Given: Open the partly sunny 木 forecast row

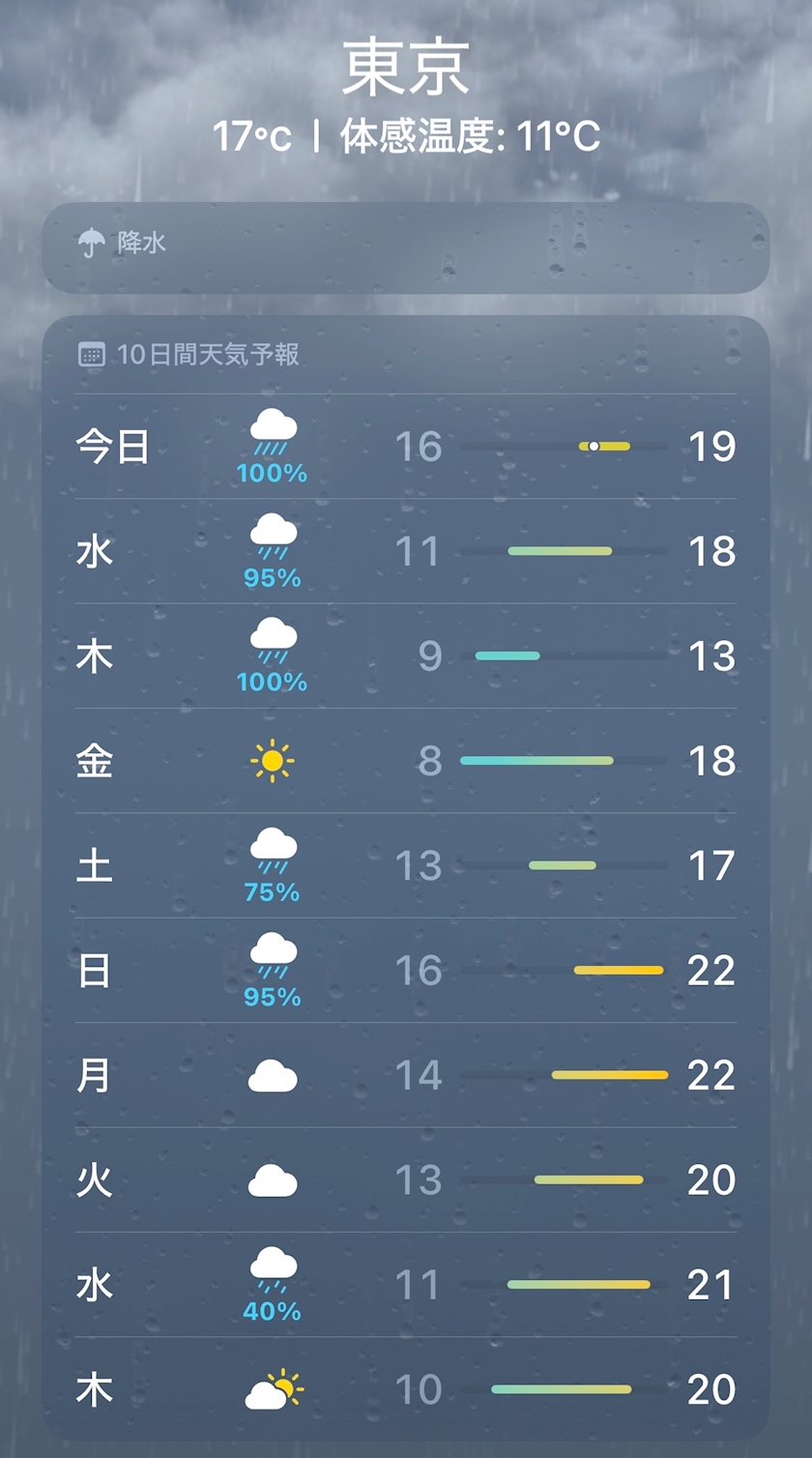Looking at the screenshot, I should 406,1389.
